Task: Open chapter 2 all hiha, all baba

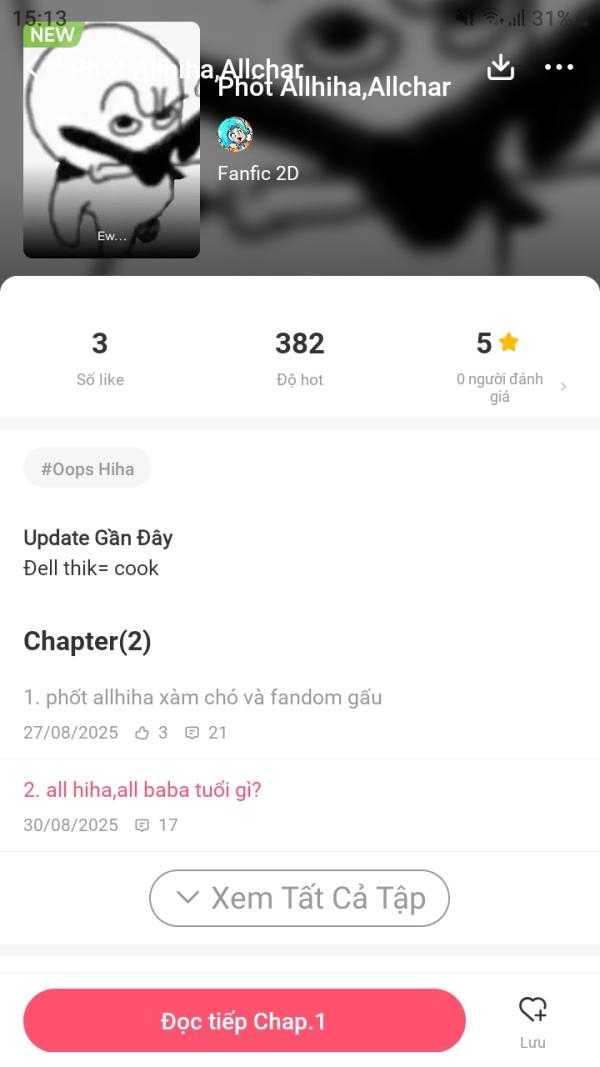Action: (x=142, y=790)
